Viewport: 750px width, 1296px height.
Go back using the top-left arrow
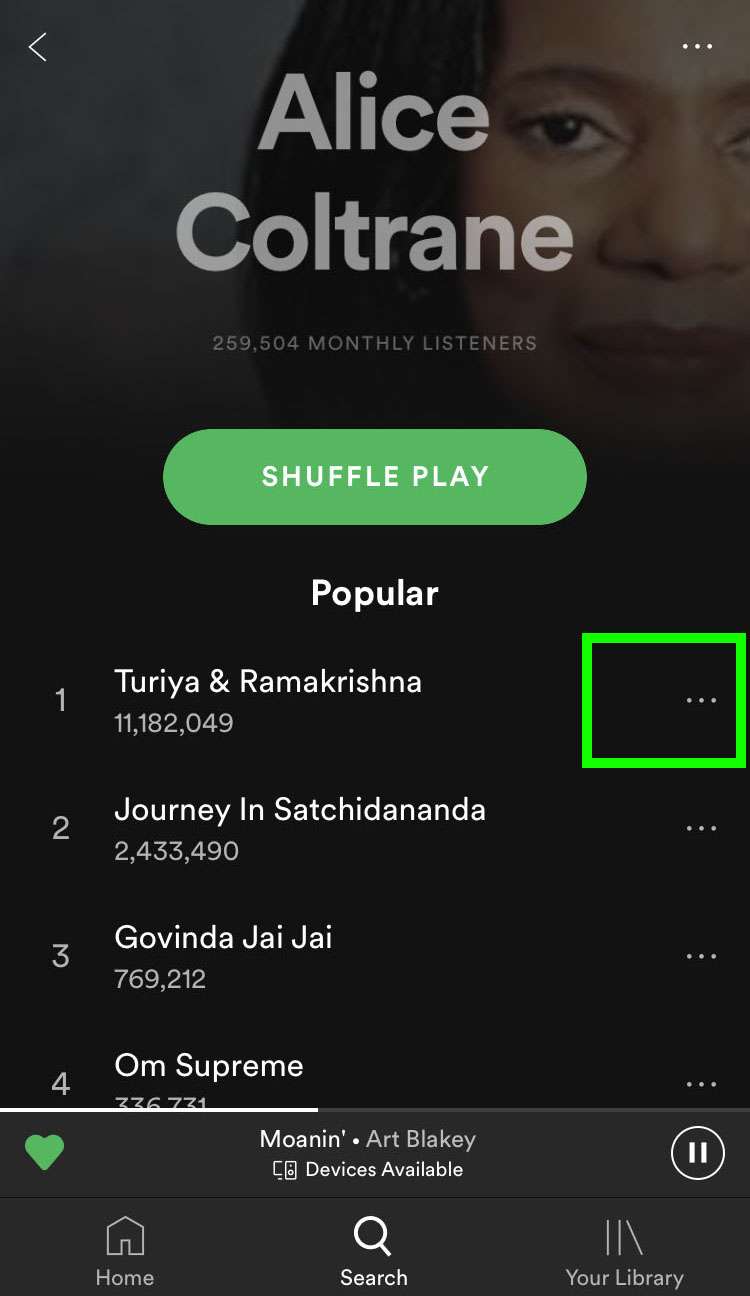(38, 47)
